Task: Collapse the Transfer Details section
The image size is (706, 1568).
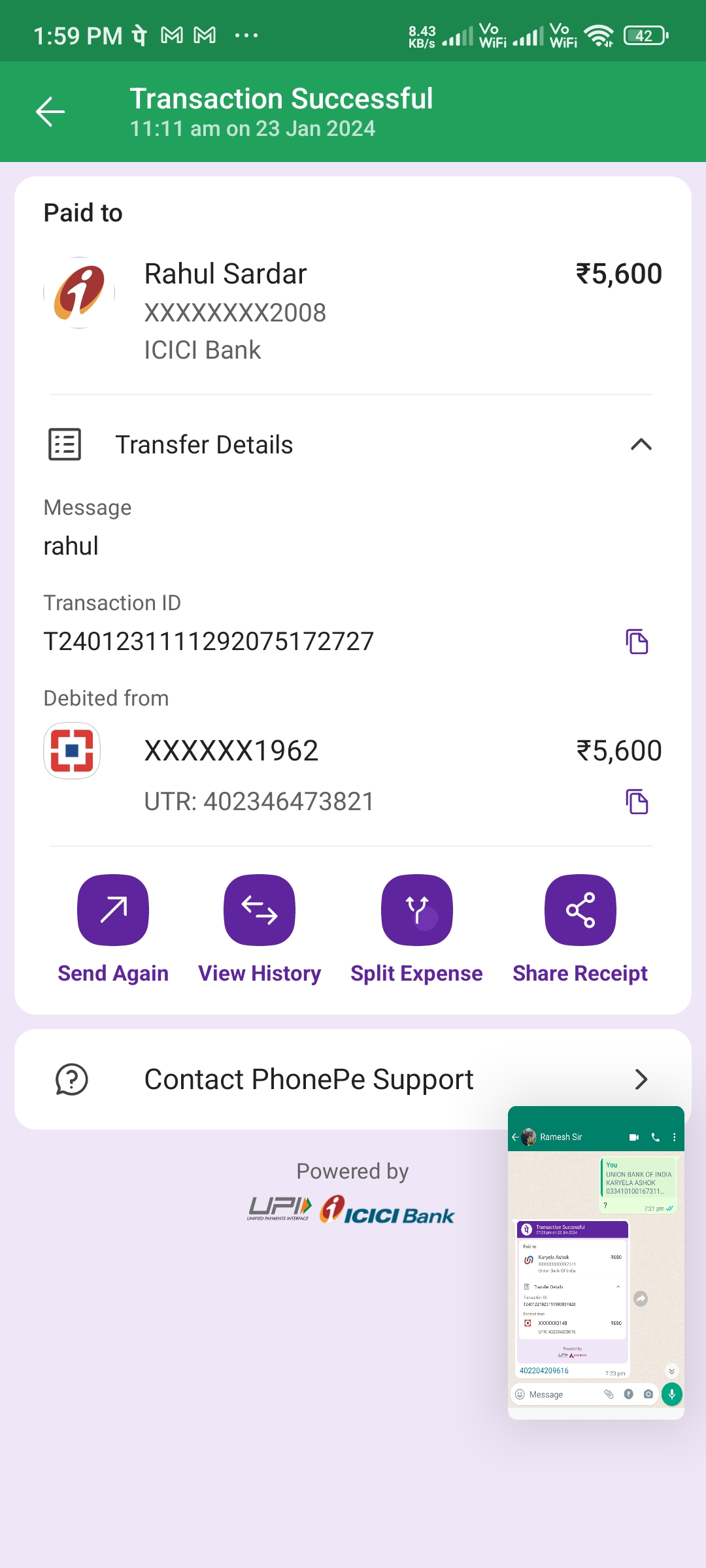Action: click(x=641, y=445)
